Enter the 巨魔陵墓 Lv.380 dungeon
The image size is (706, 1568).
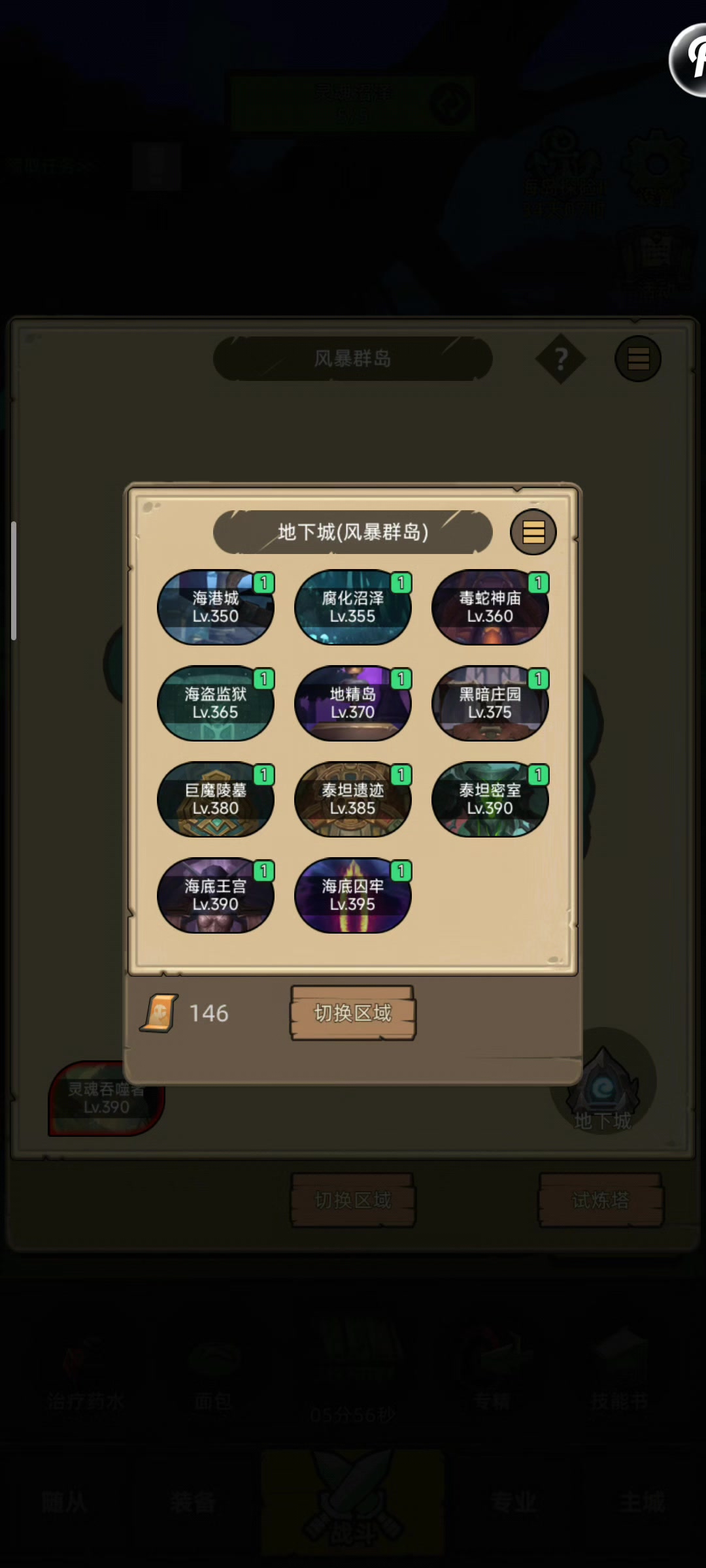point(215,800)
